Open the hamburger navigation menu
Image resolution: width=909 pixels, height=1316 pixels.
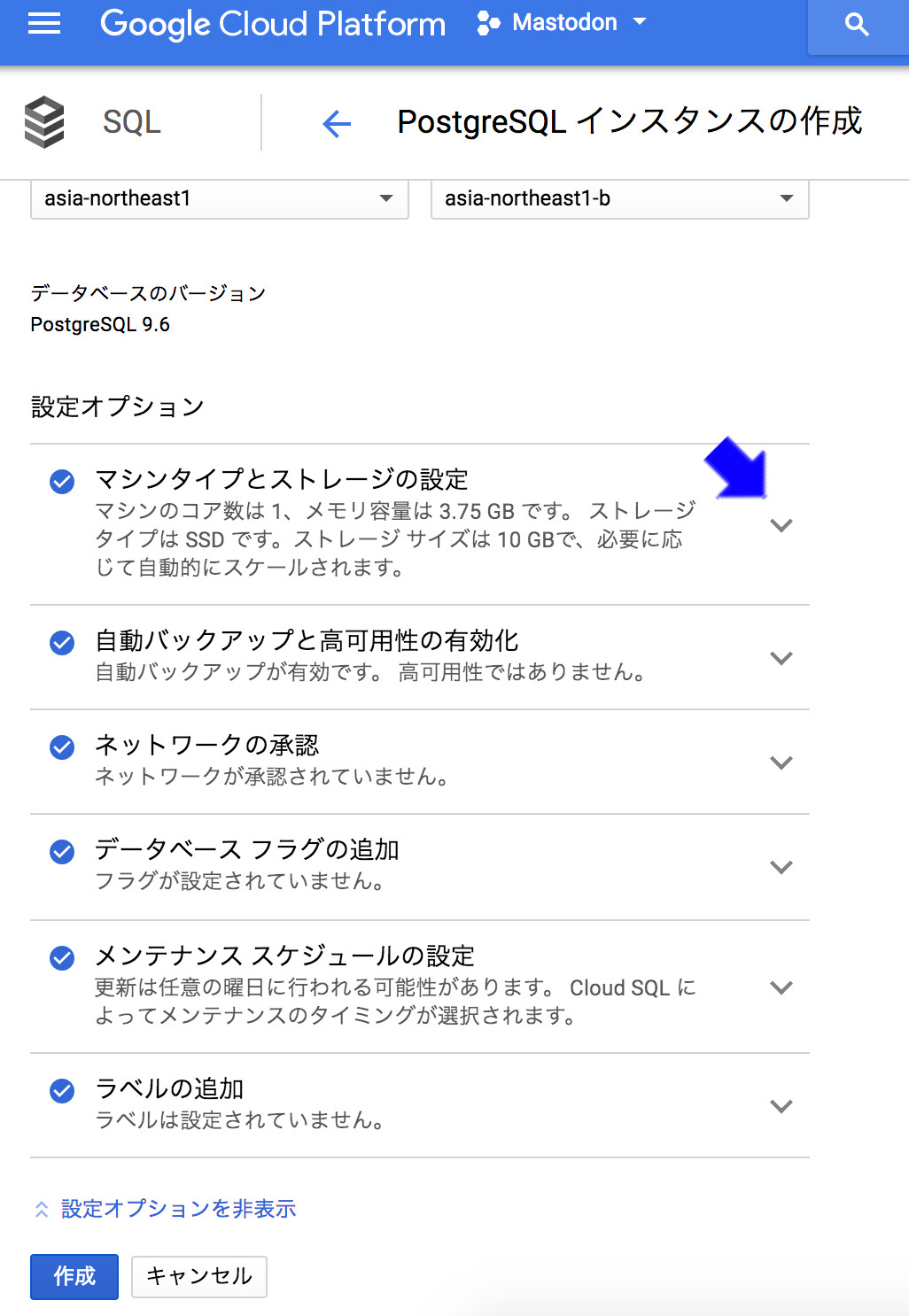(x=44, y=24)
